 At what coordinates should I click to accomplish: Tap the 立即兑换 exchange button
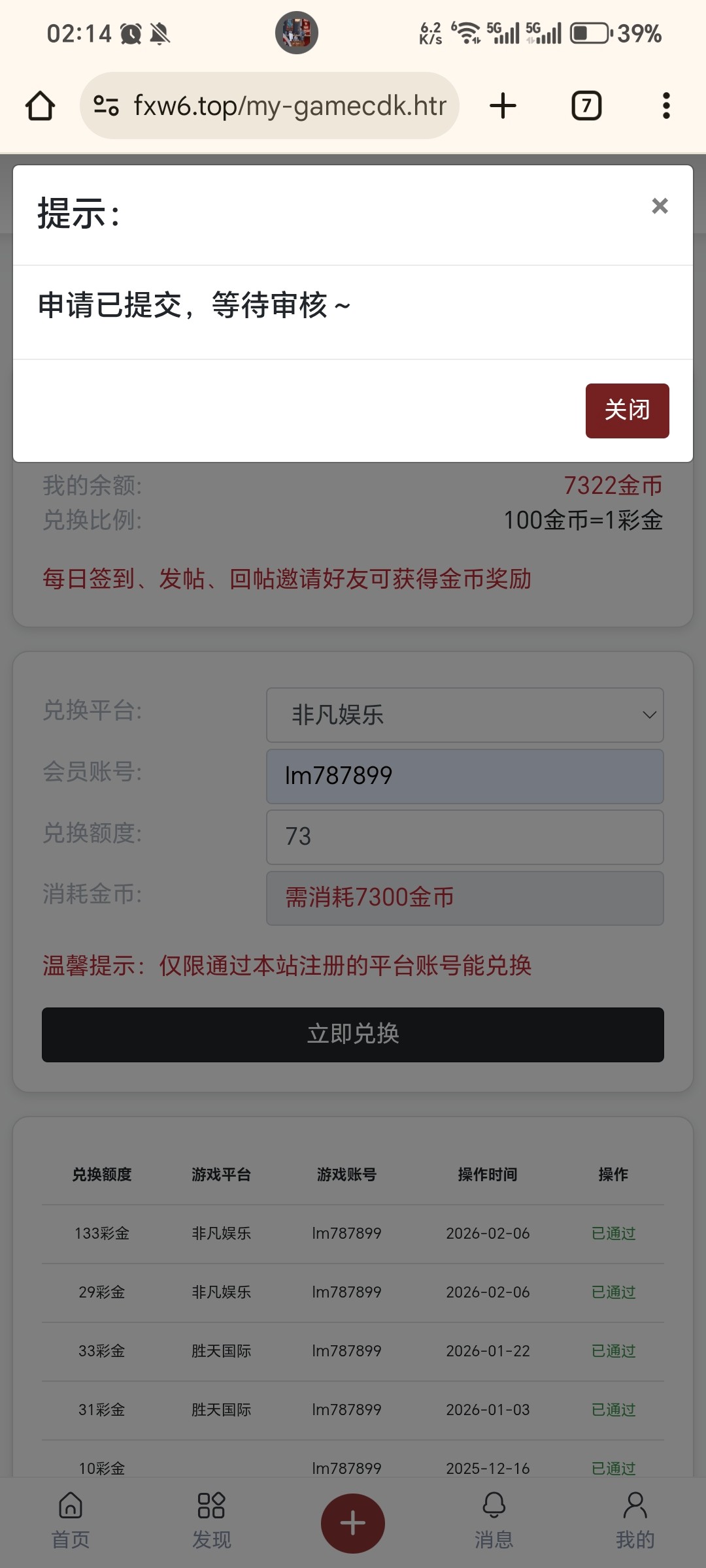(x=353, y=1034)
